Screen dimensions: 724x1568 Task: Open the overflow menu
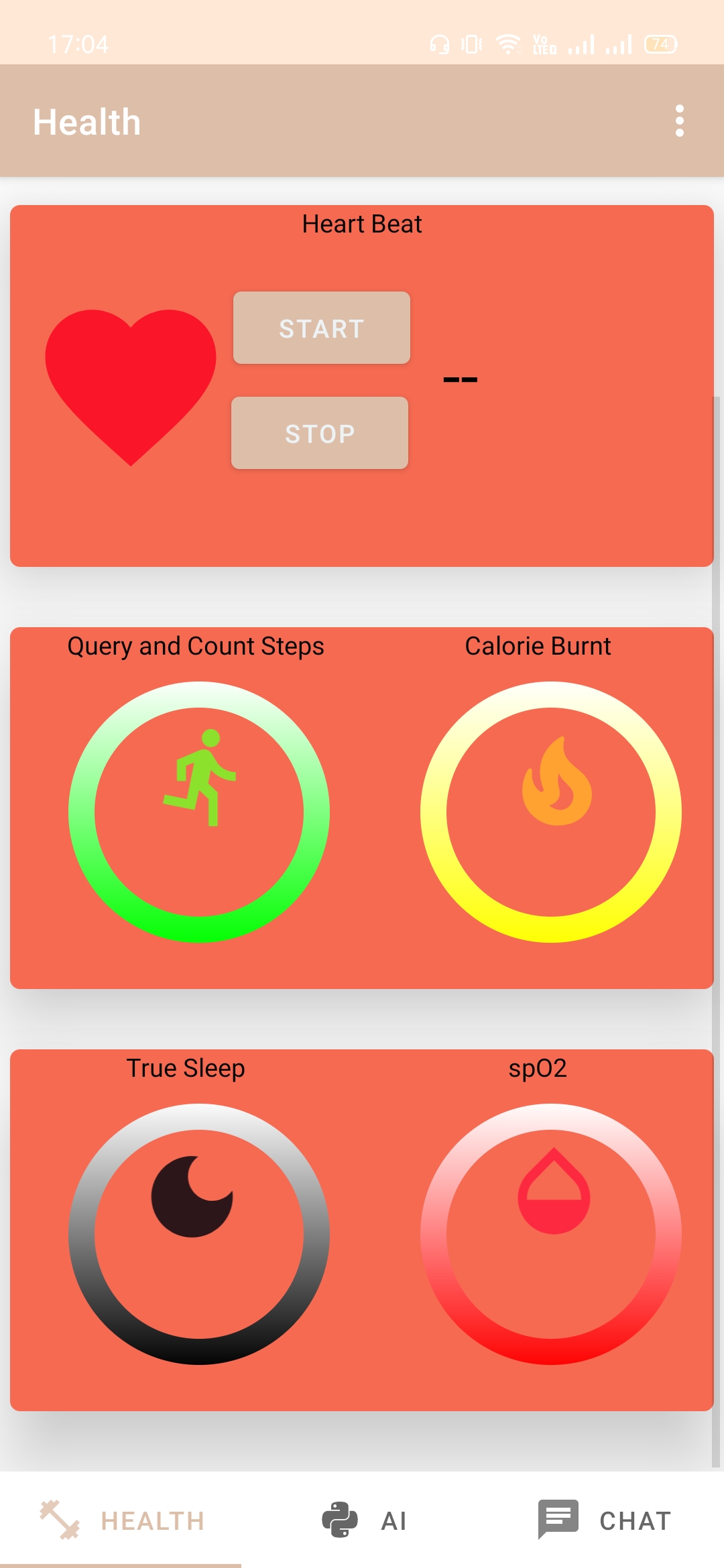click(x=679, y=121)
